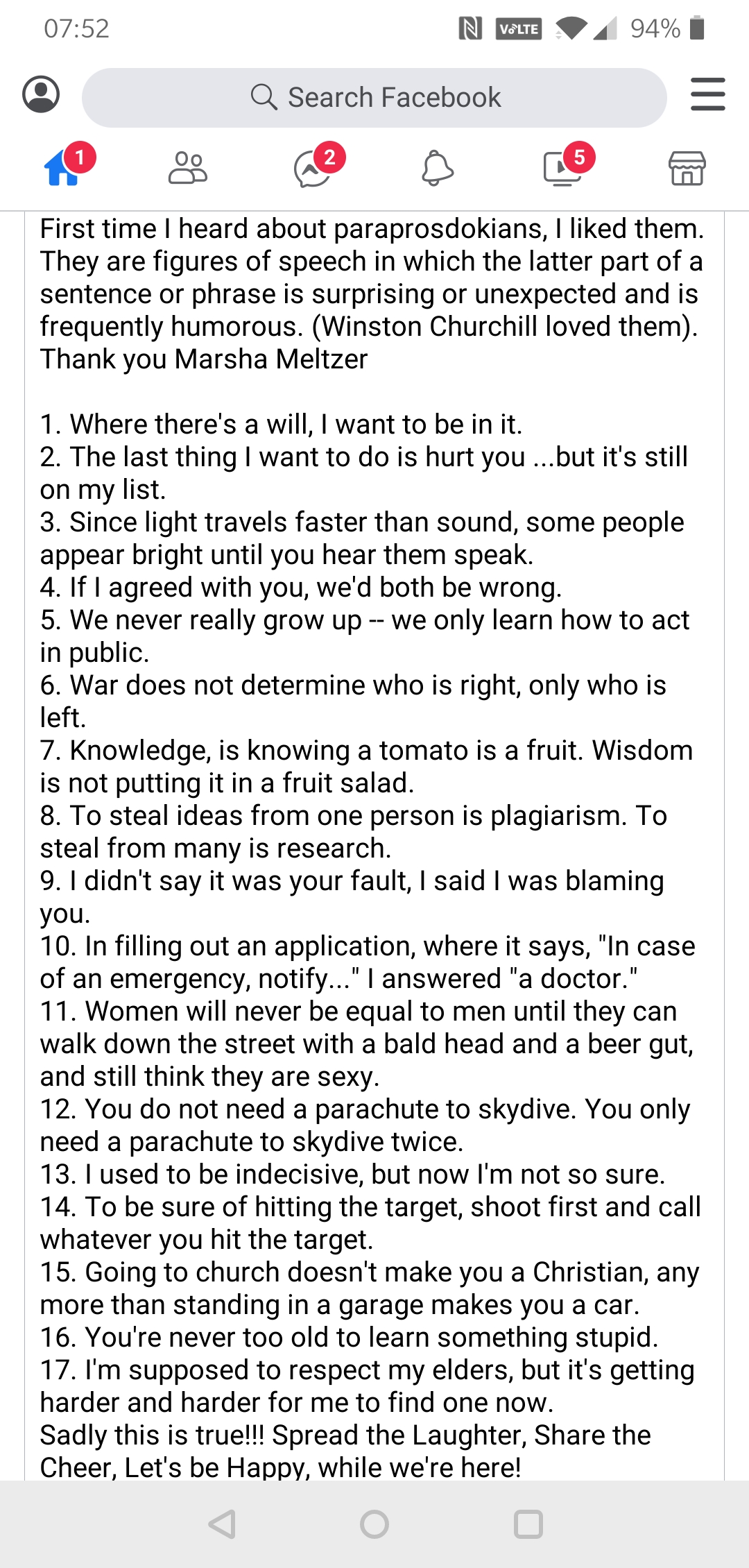Tap the system home button
749x1568 pixels.
374,1524
